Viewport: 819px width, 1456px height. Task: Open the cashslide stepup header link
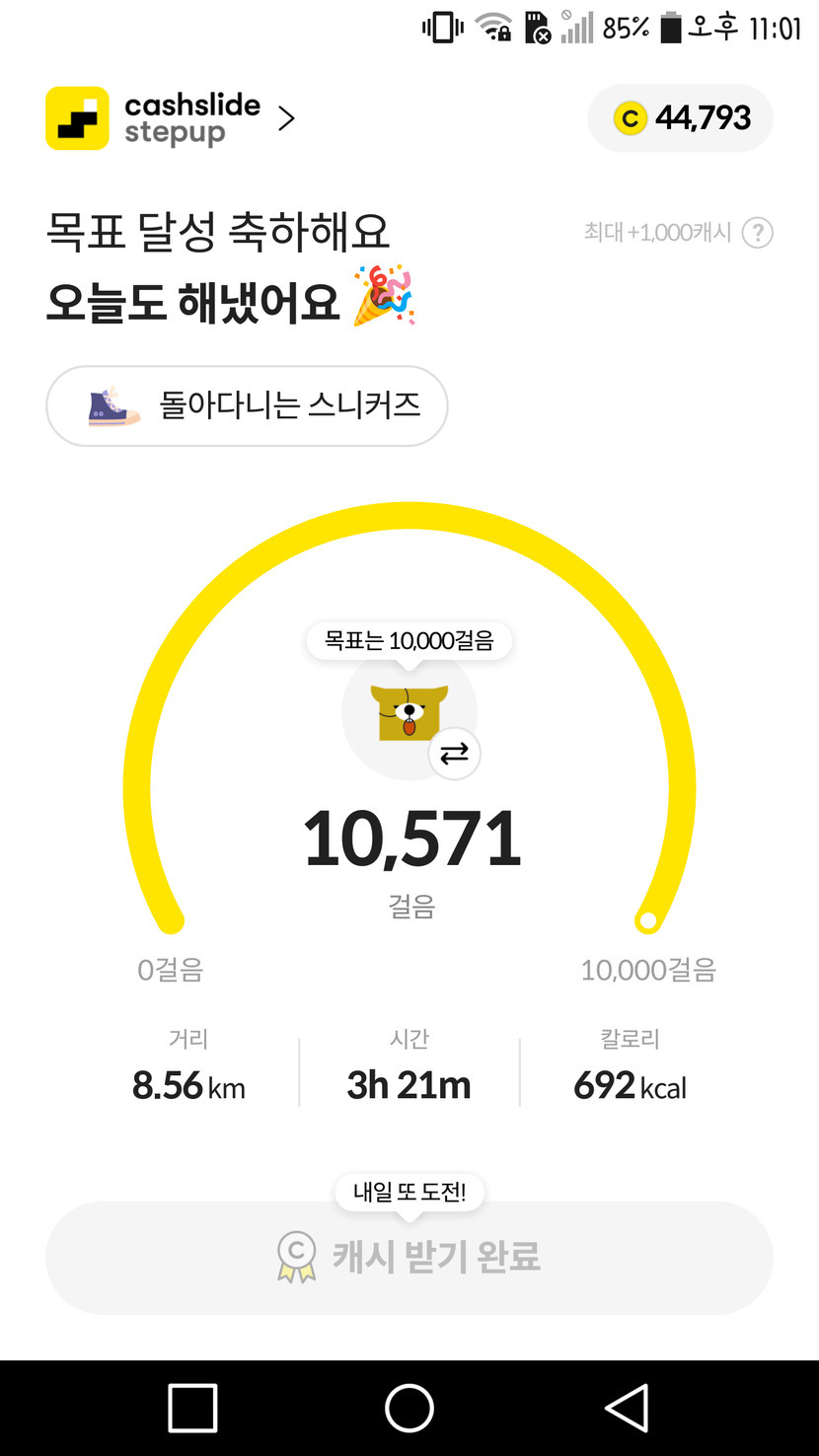(171, 118)
